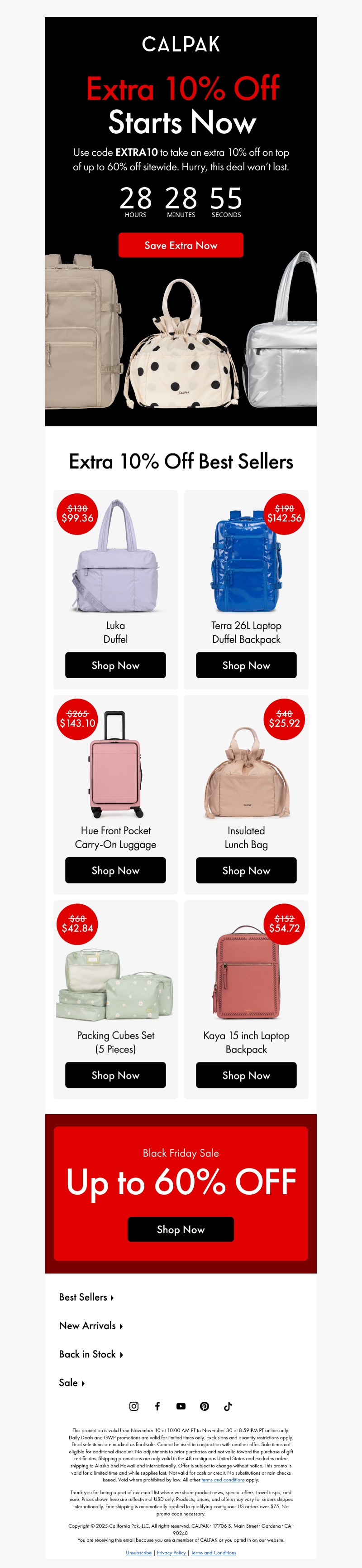Shop the Insulated Lunch Bag
Screen dimensions: 362x1568
coord(246,870)
